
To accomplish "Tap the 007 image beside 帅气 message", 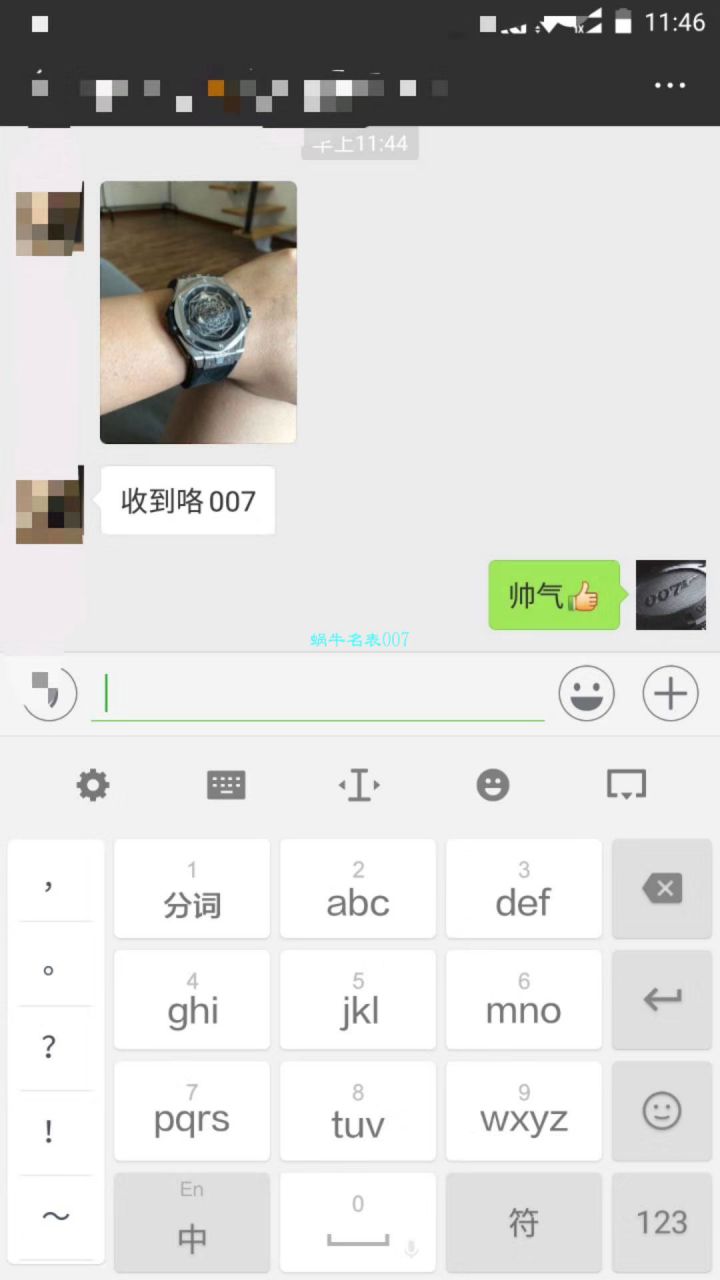I will click(x=671, y=595).
